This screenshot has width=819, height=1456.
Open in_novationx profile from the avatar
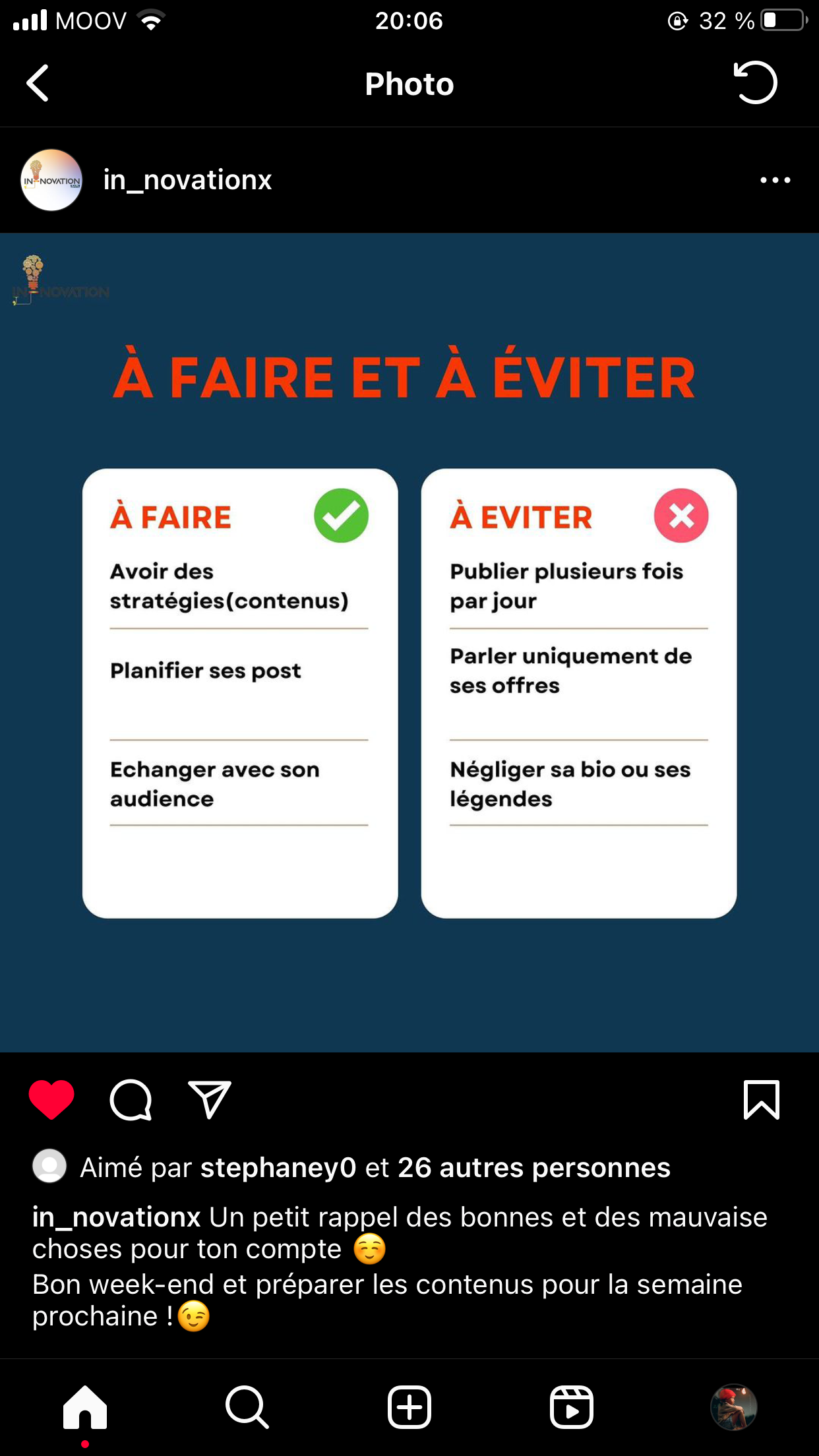click(51, 180)
